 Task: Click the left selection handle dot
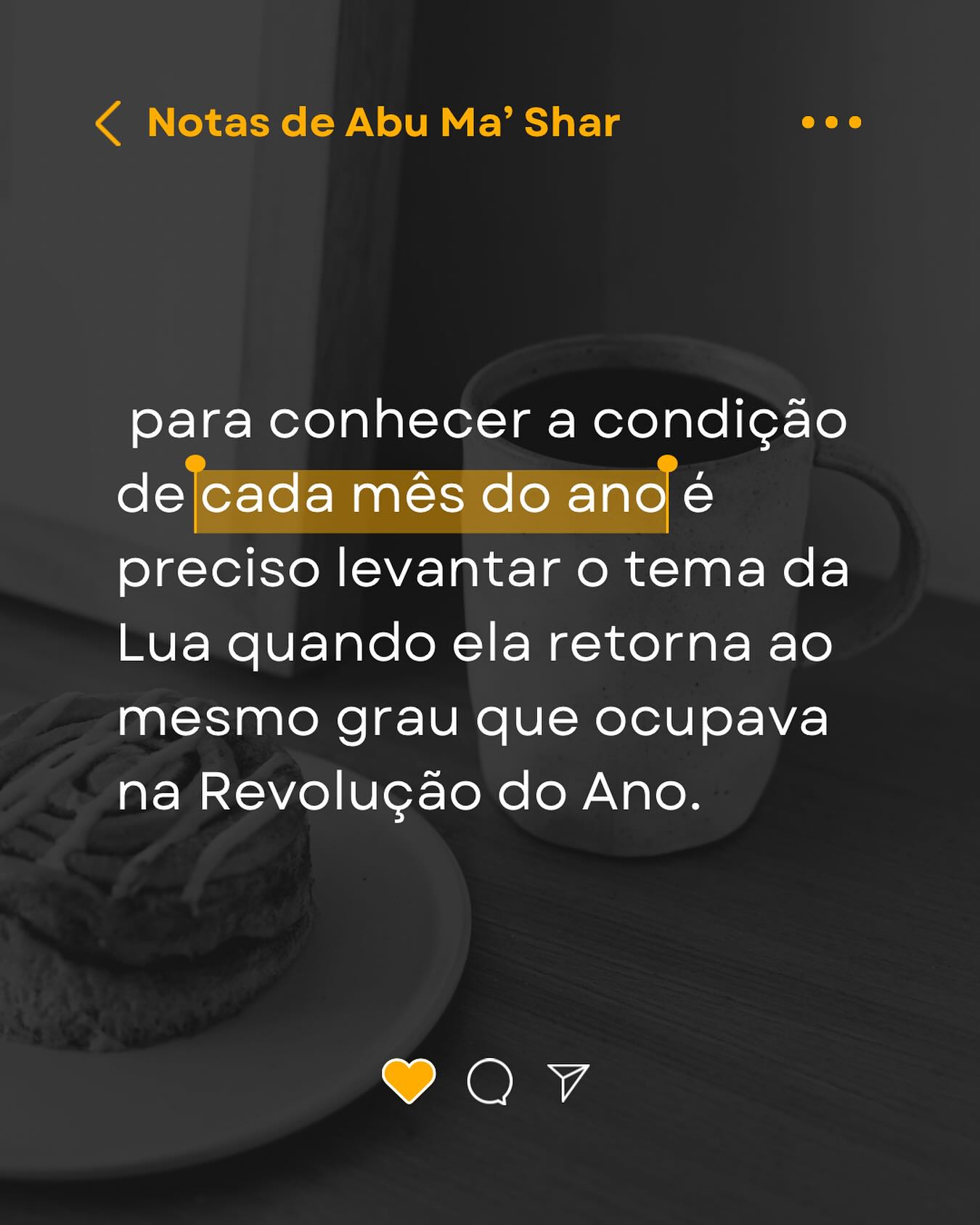click(x=197, y=462)
